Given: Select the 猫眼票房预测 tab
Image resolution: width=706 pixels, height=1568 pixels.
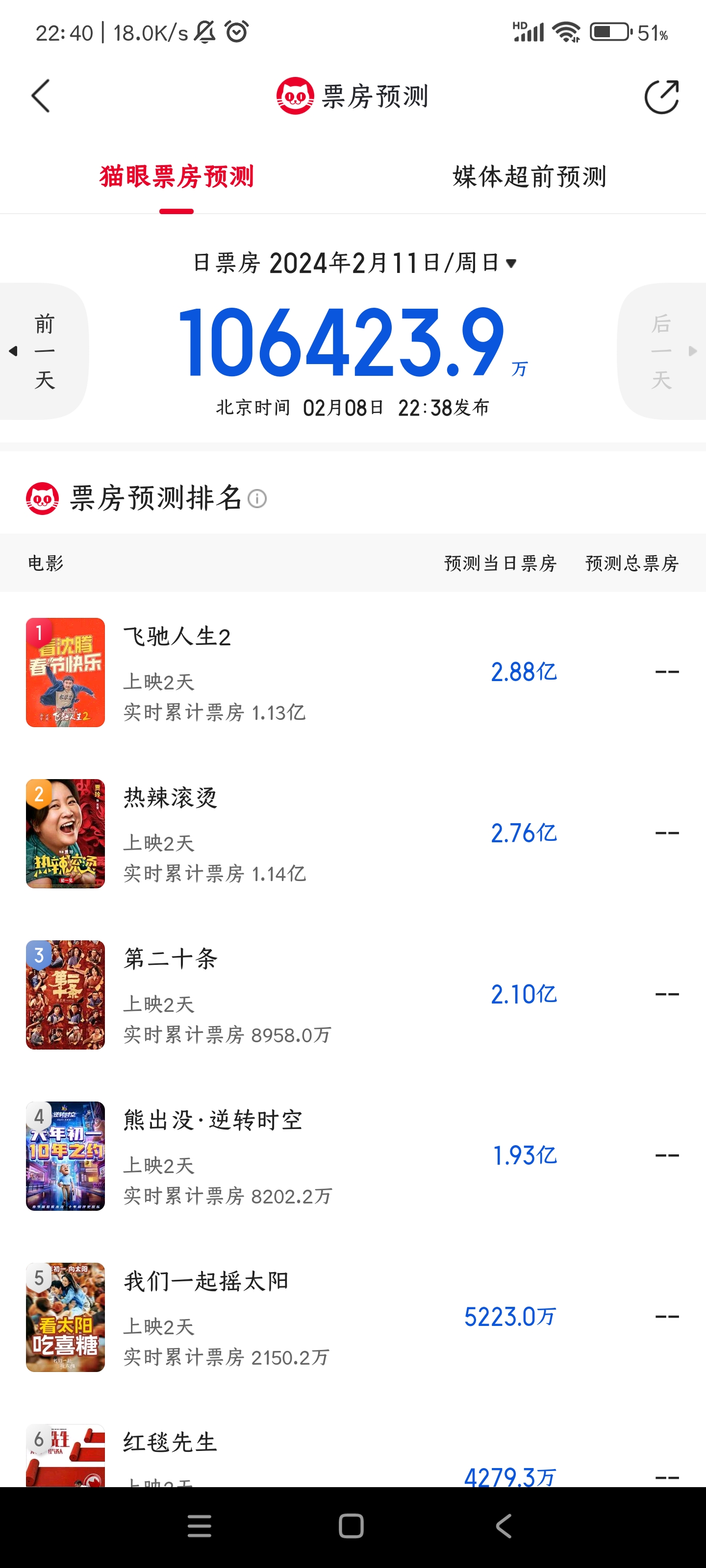Looking at the screenshot, I should pos(176,176).
